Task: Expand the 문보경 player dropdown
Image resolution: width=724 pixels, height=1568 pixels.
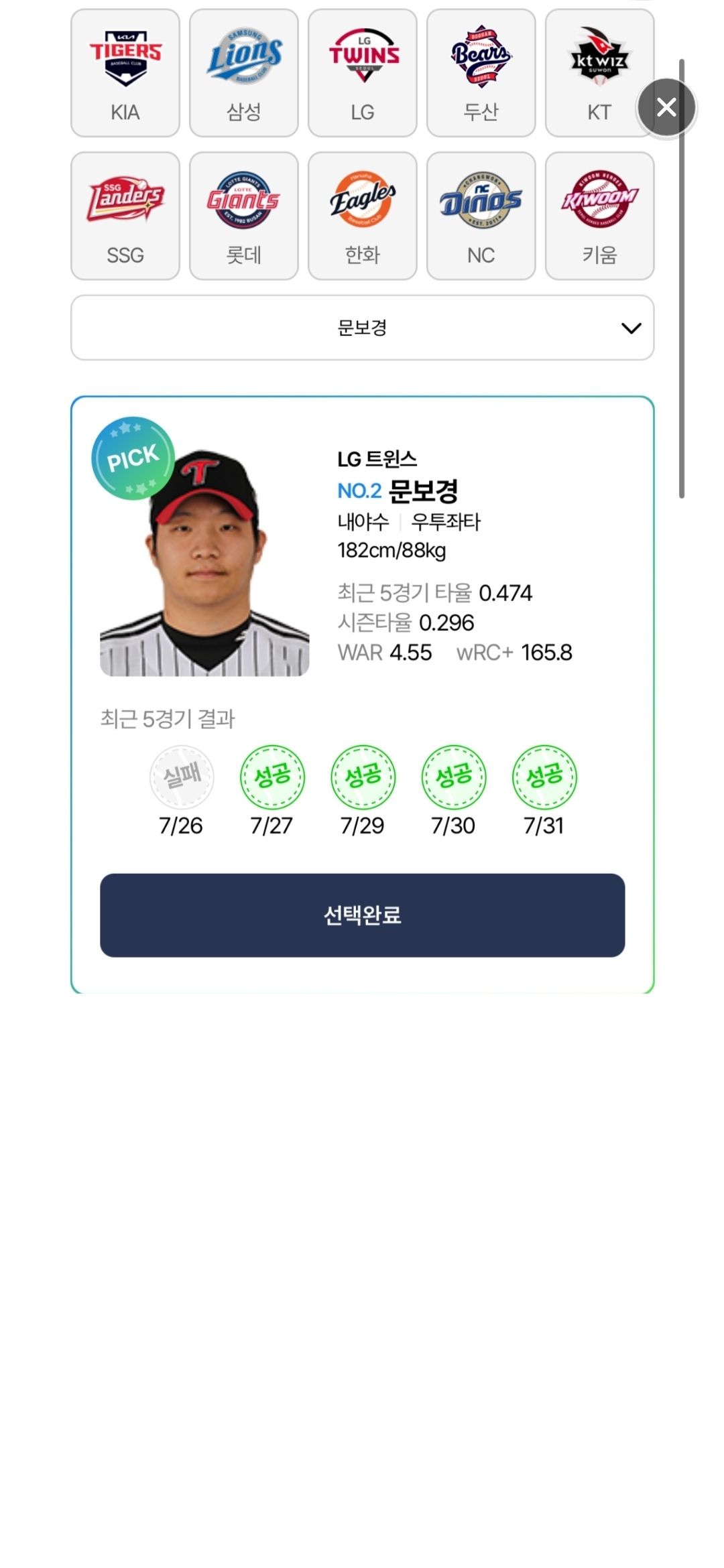Action: pos(363,328)
